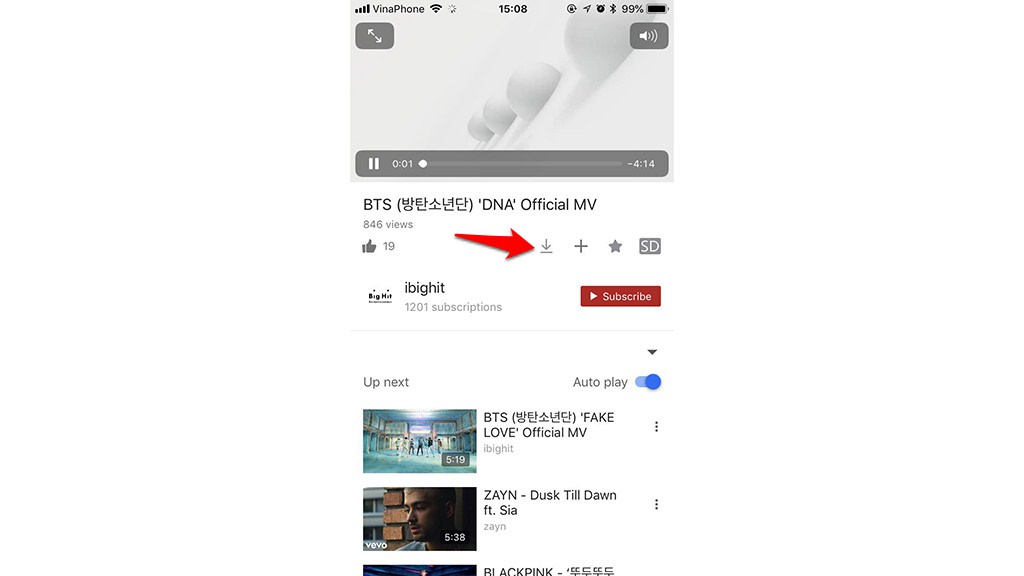Add video to a playlist
Viewport: 1024px width, 576px height.
(581, 246)
